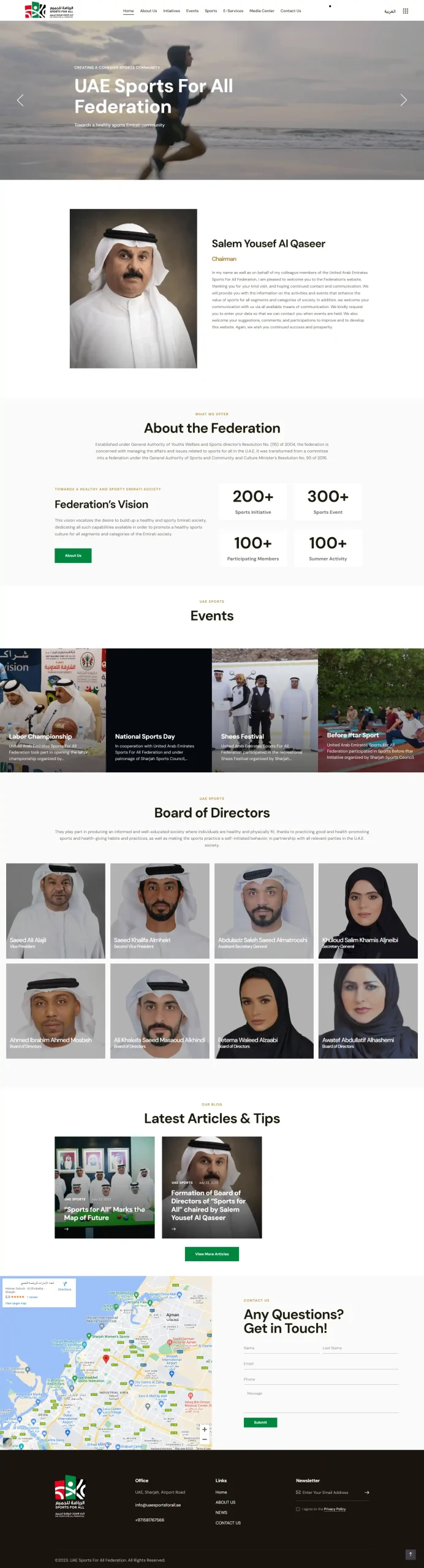This screenshot has width=424, height=1568.
Task: Open the CONTACT US footer link
Action: point(228,1523)
